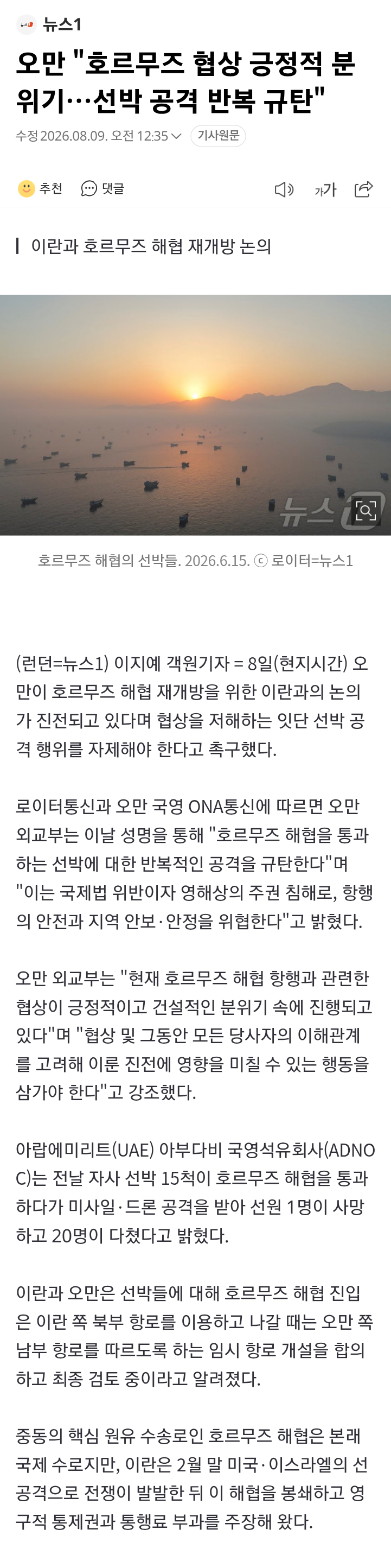This screenshot has height=1568, width=391.
Task: Open the 댓글 comments
Action: 103,189
